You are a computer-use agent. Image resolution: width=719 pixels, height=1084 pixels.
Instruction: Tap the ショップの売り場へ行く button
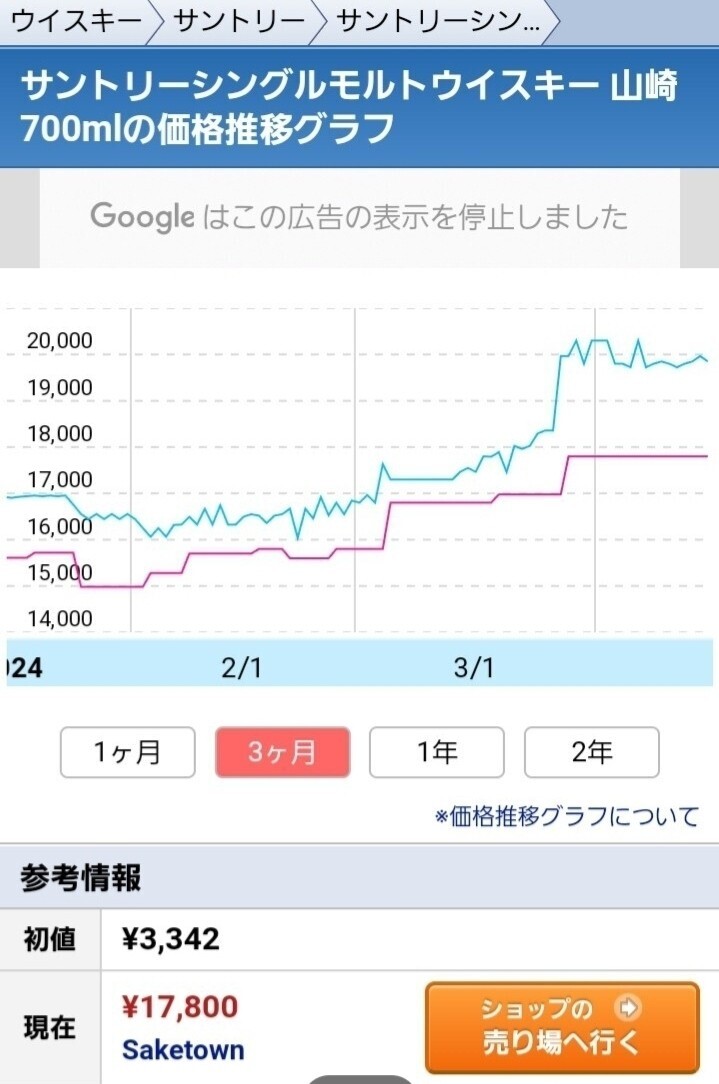pos(561,1027)
